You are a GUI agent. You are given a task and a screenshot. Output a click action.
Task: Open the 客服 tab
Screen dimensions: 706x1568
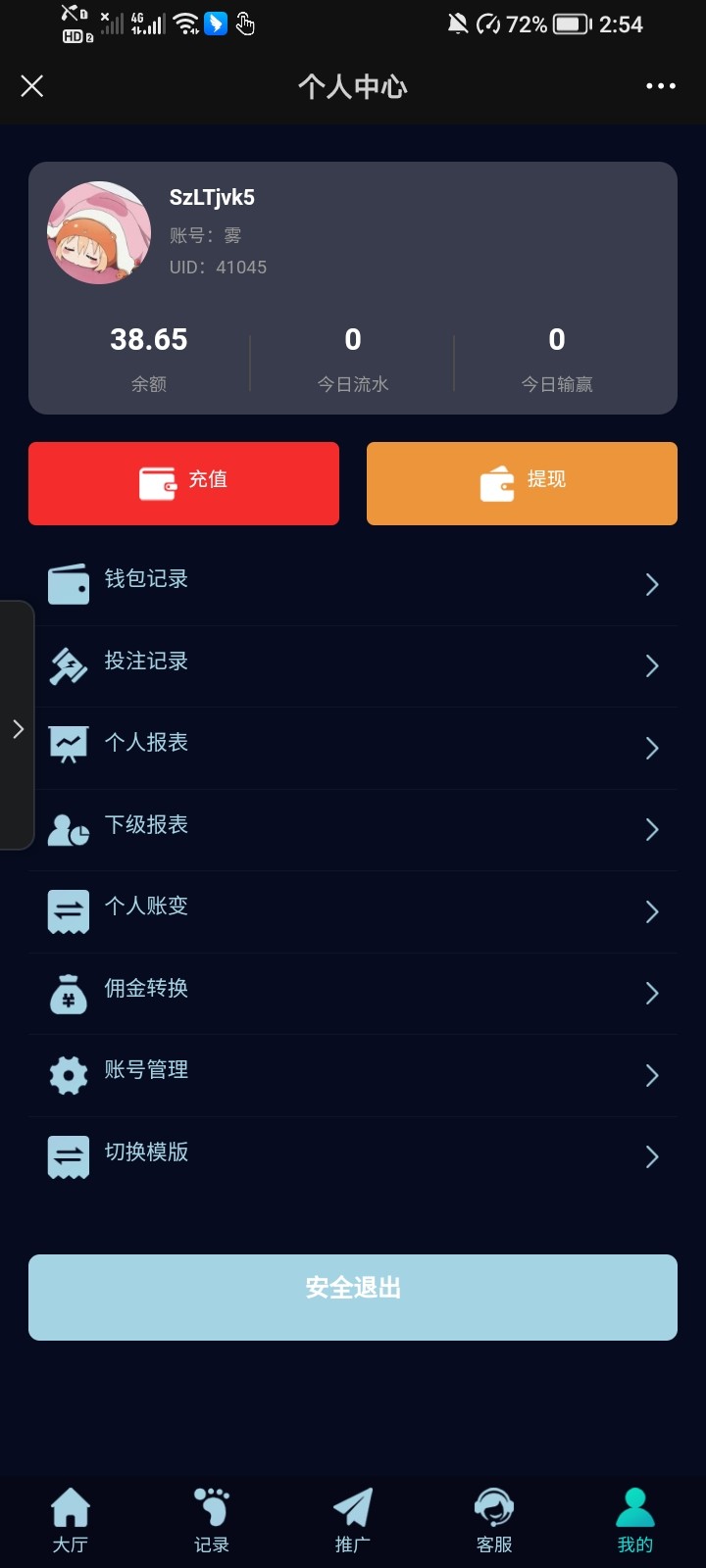click(494, 1520)
